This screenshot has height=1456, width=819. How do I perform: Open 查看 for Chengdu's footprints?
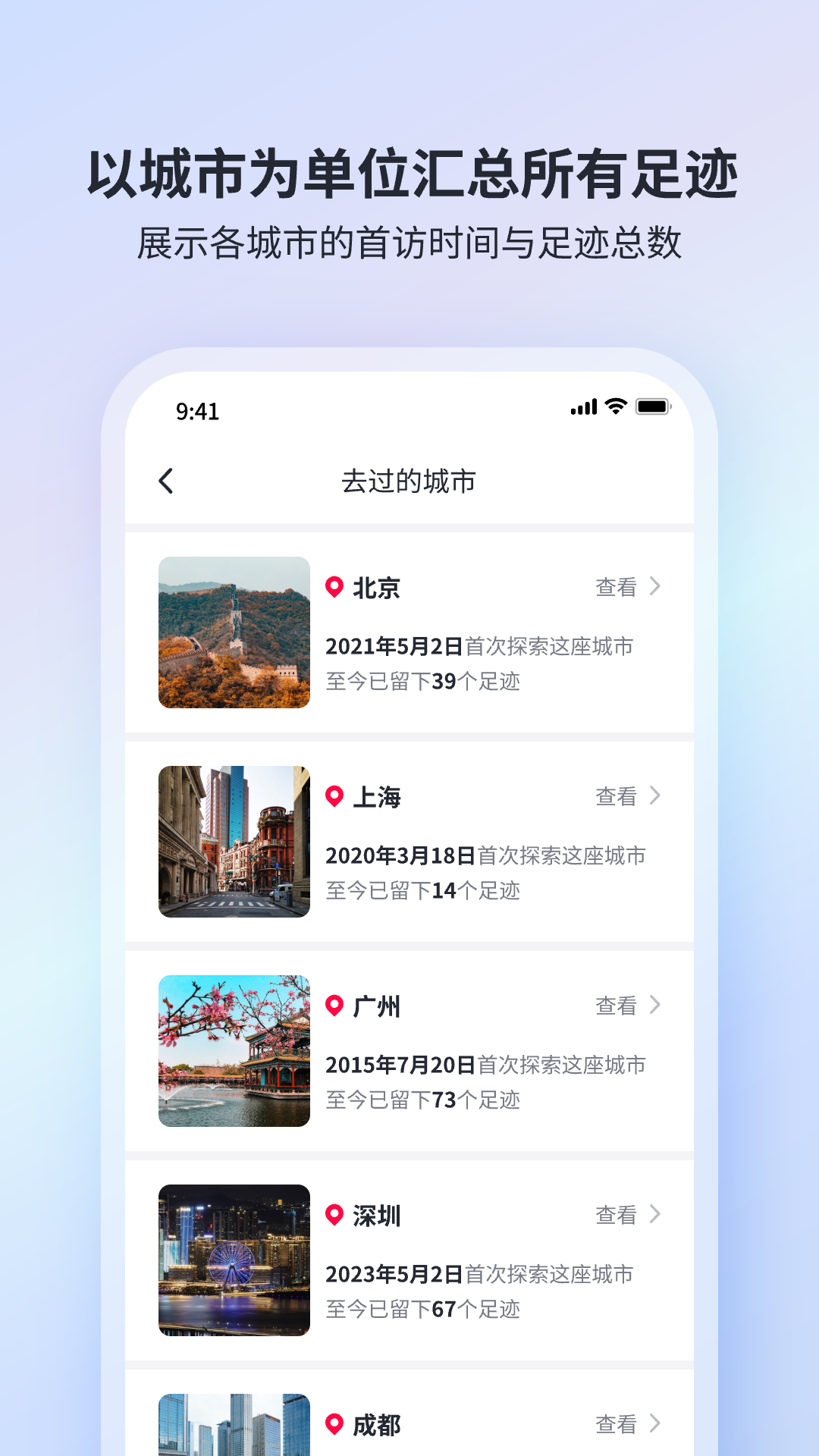coord(615,1423)
